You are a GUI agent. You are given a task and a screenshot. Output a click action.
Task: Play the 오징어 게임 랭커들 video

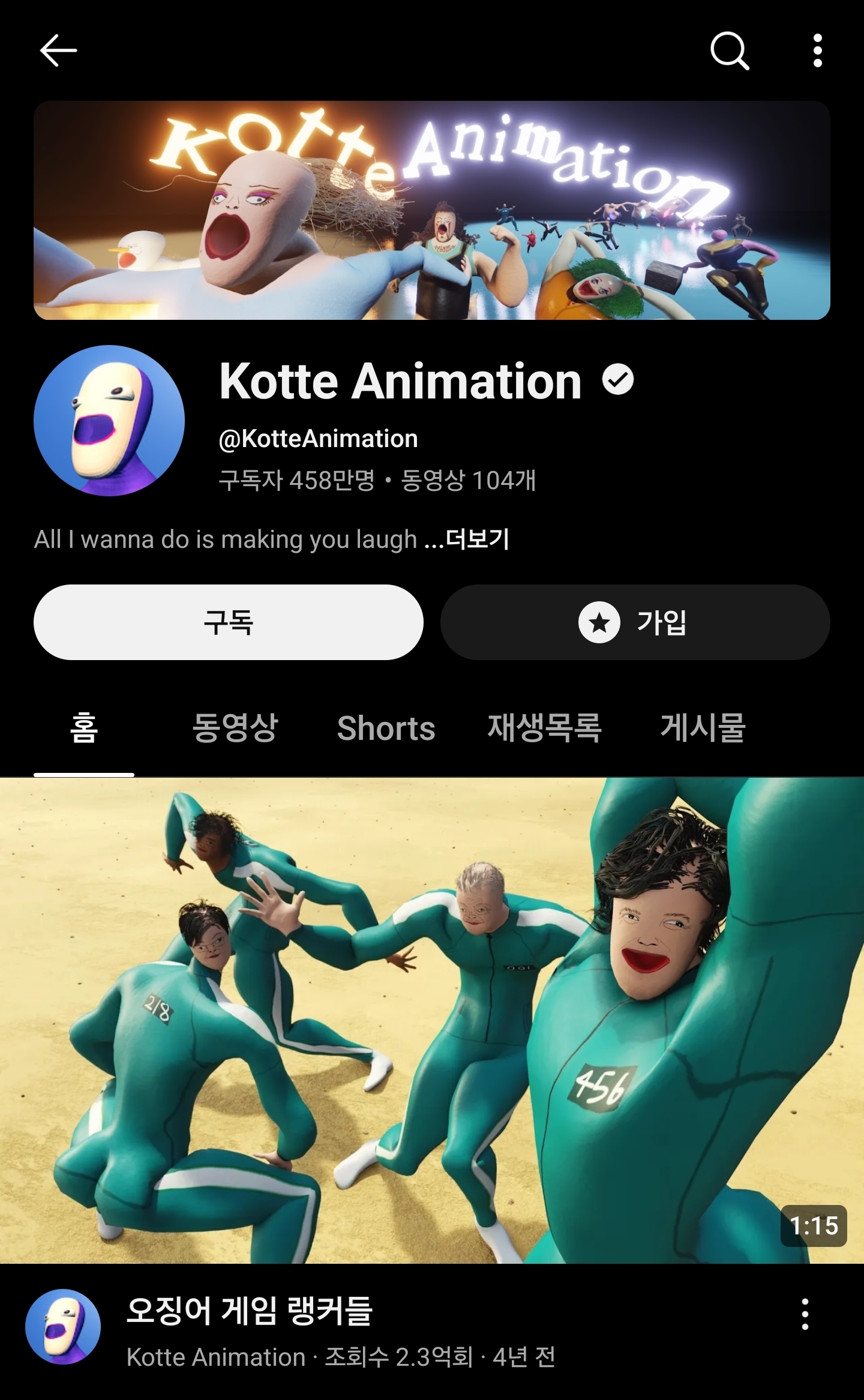[432, 1020]
